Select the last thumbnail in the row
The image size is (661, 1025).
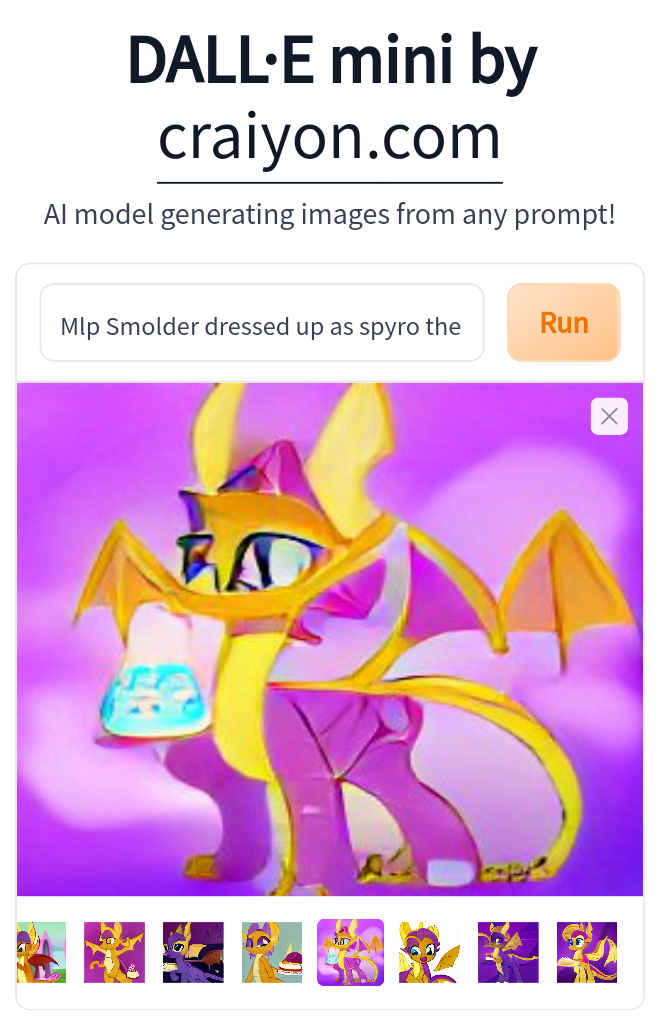point(586,952)
